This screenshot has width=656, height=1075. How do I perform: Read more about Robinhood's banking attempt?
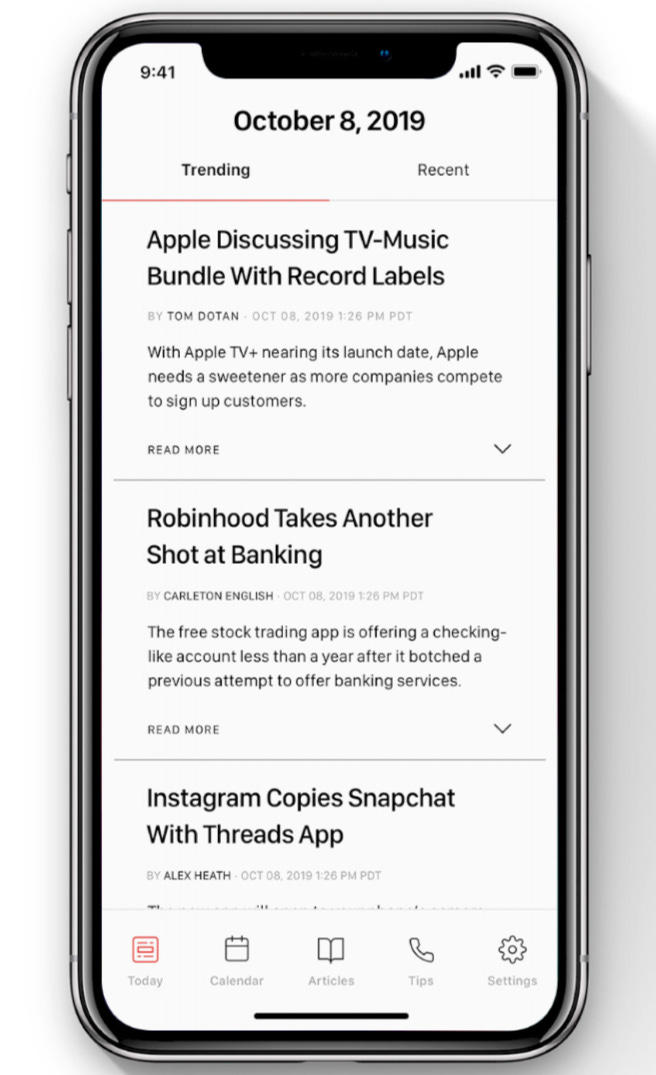coord(183,730)
